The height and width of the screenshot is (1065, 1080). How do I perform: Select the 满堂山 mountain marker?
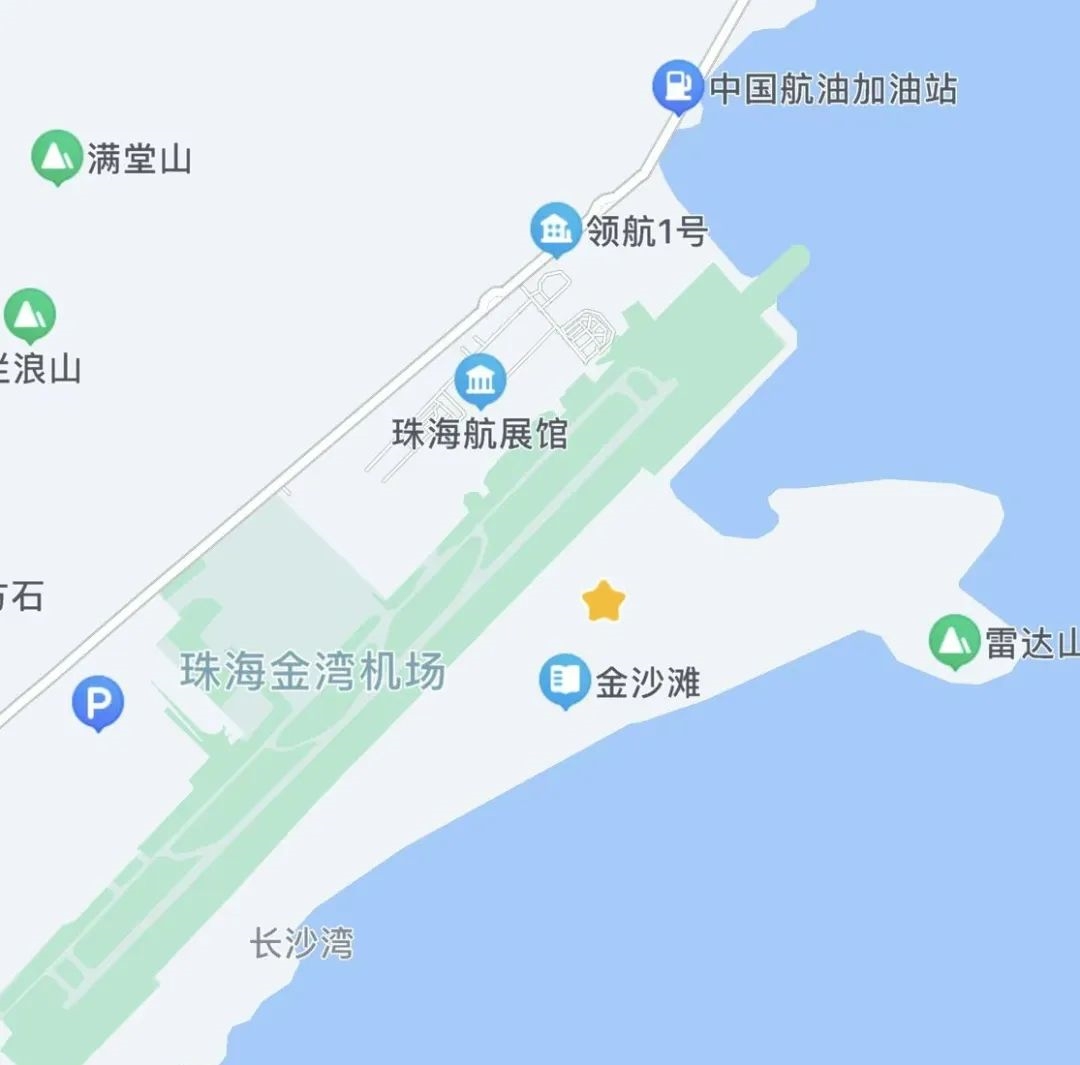pos(57,155)
